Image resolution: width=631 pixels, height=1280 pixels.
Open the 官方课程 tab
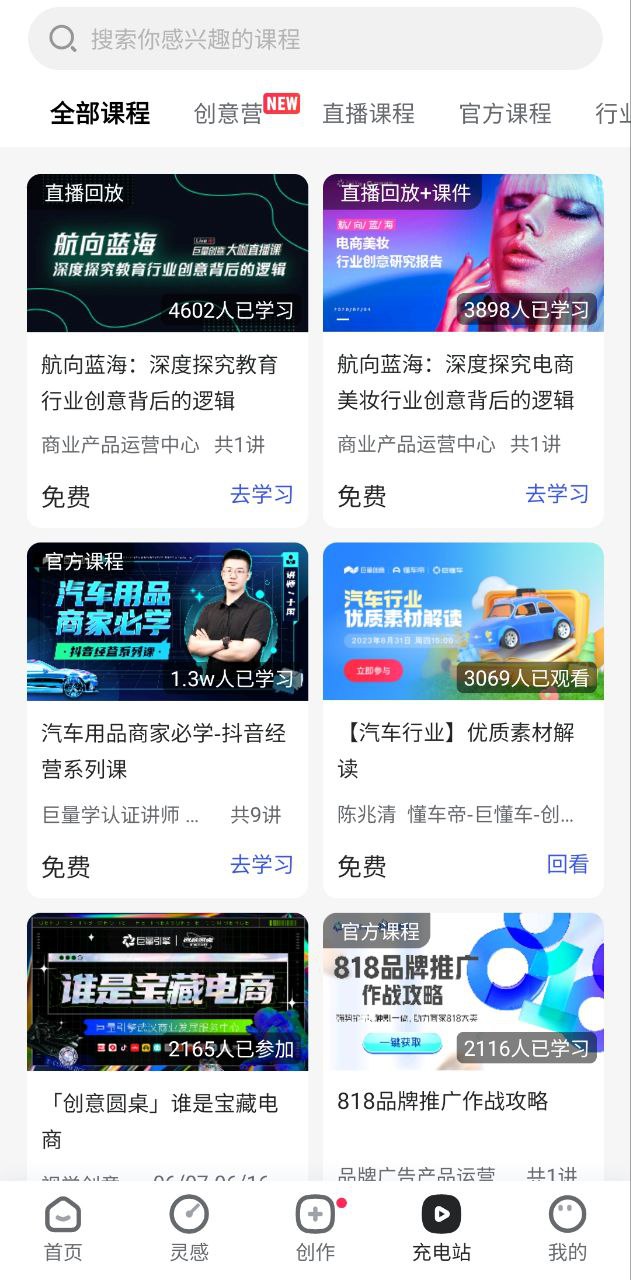tap(505, 114)
